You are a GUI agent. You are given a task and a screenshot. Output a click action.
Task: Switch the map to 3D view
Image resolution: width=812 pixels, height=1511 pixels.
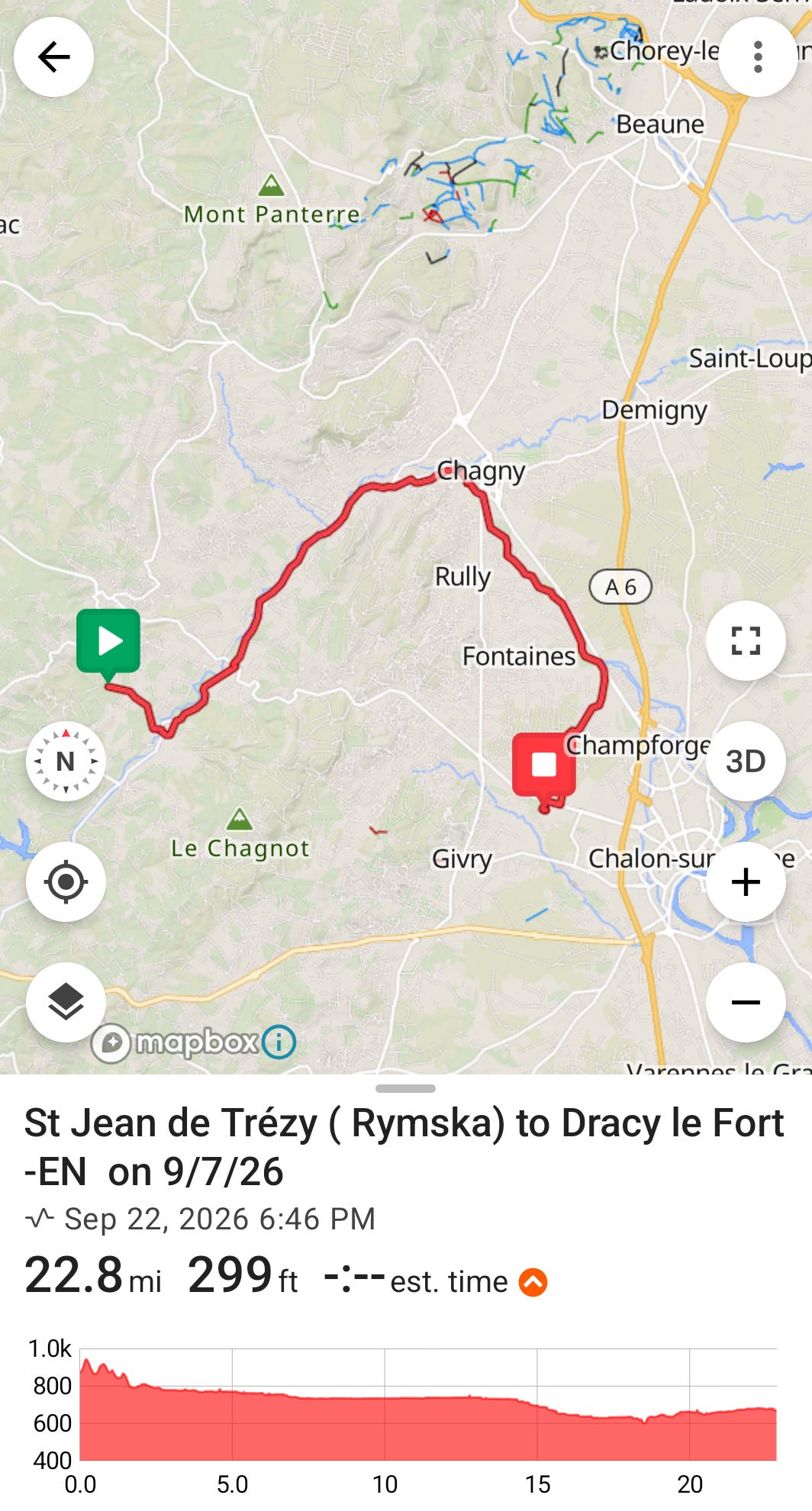point(746,761)
